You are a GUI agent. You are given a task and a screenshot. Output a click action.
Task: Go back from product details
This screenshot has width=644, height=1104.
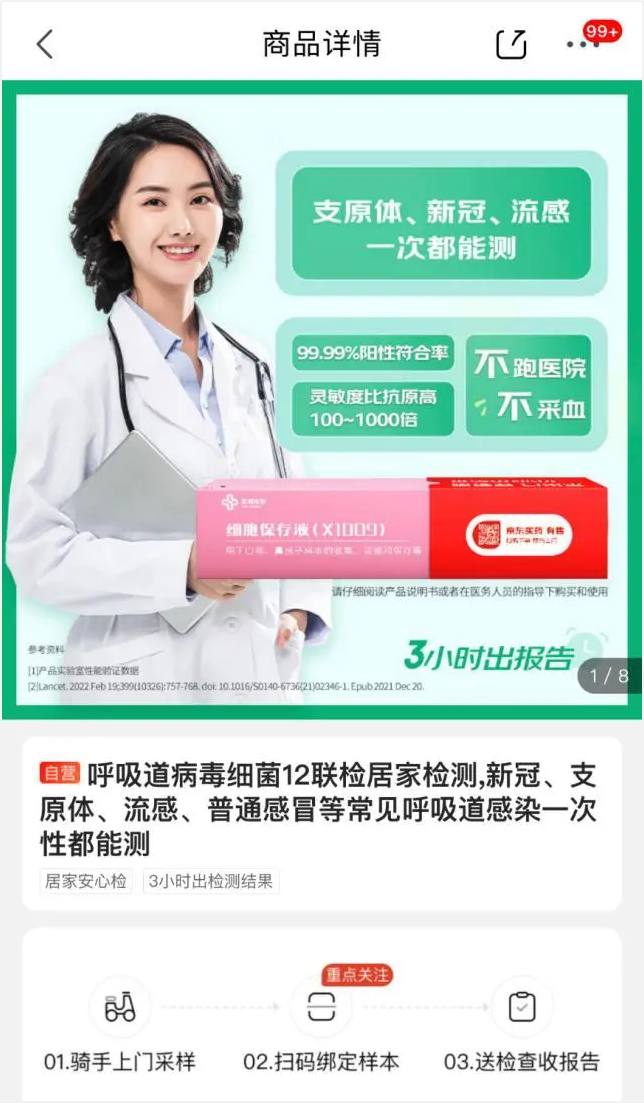pos(44,44)
